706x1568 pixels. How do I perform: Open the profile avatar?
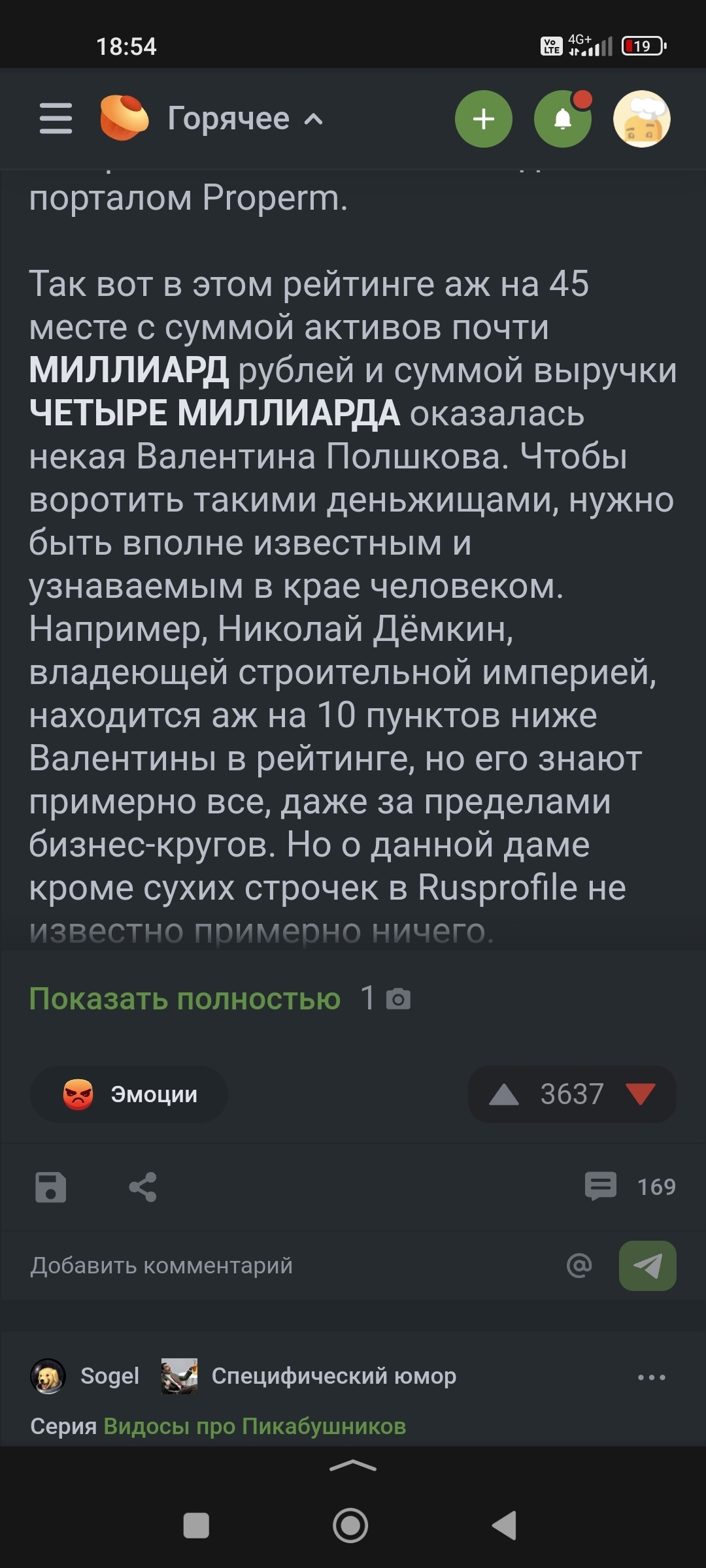click(x=641, y=119)
